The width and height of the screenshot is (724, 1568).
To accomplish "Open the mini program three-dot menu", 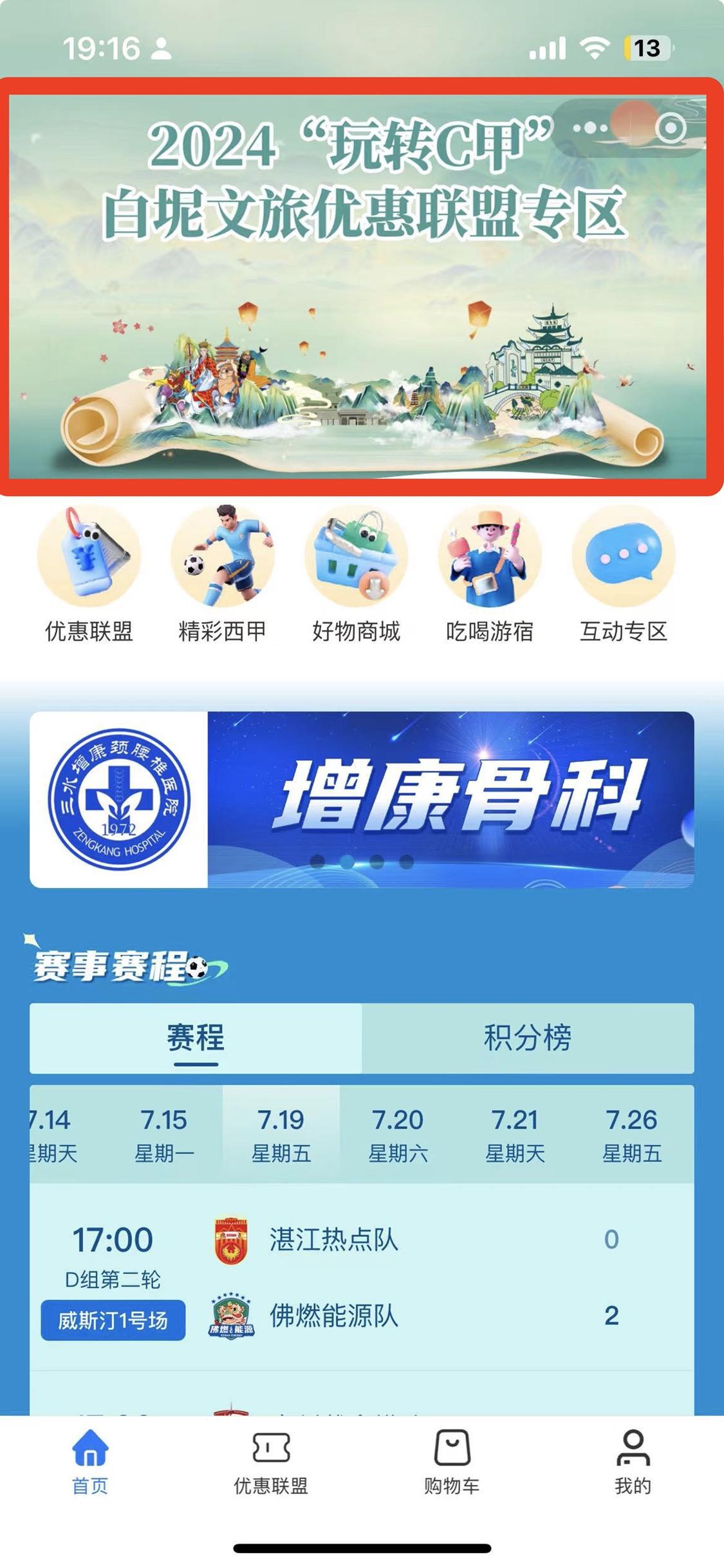I will (x=589, y=128).
